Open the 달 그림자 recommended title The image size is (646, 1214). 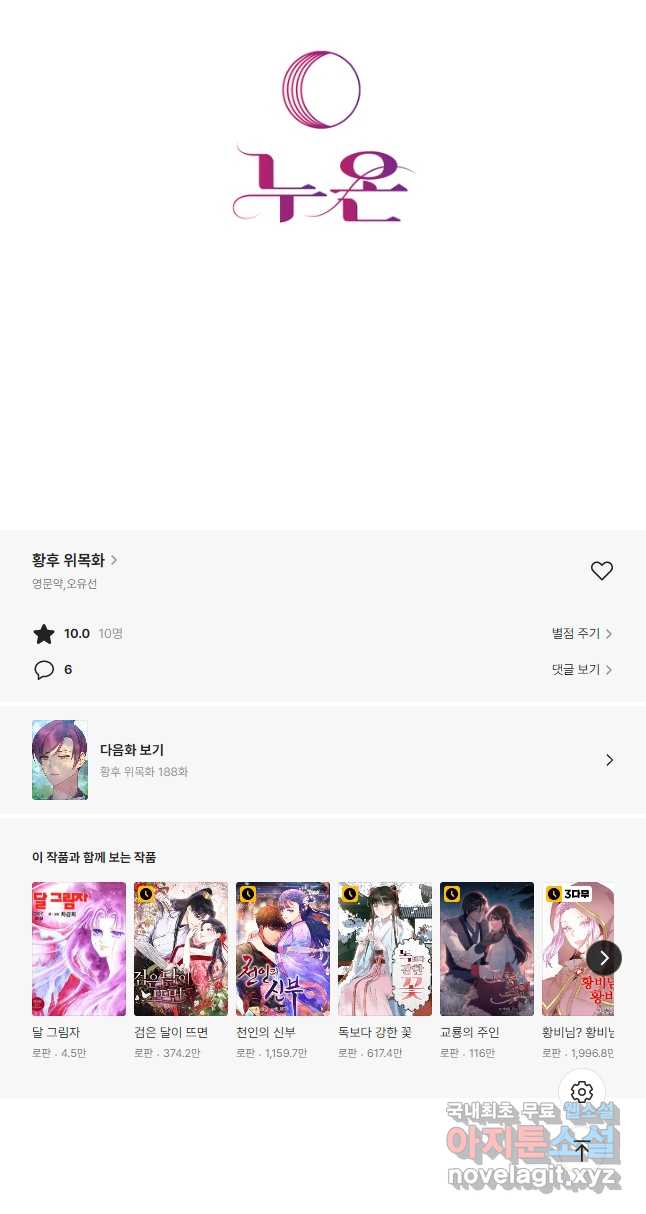point(79,949)
